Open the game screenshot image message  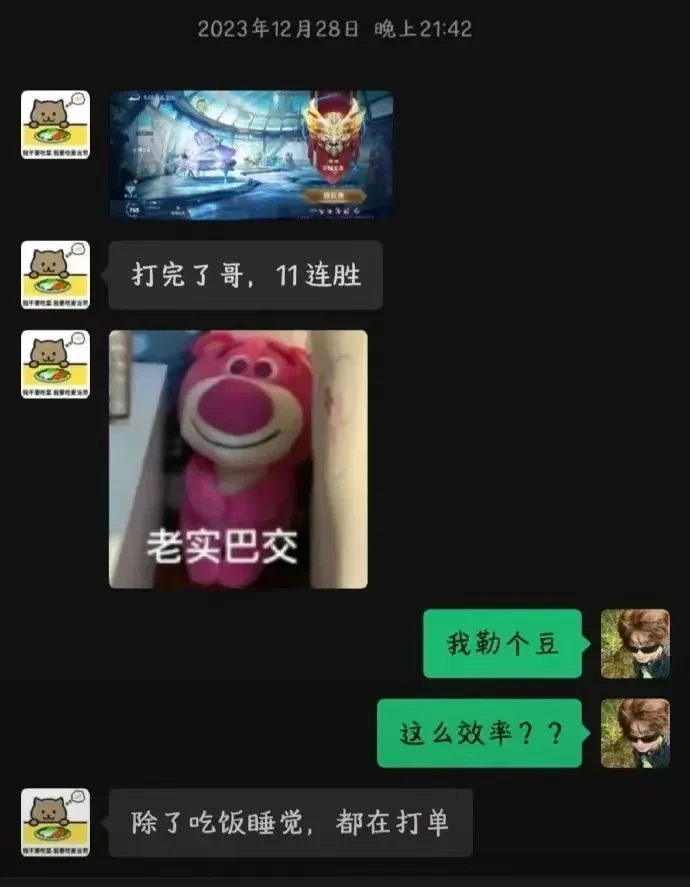pyautogui.click(x=250, y=155)
